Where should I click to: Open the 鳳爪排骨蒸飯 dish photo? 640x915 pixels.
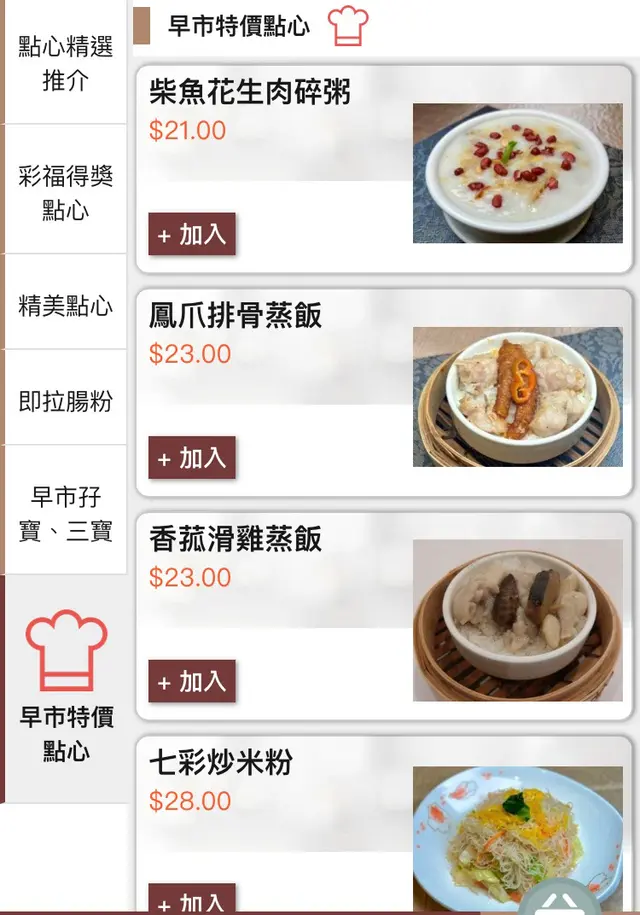click(x=517, y=397)
